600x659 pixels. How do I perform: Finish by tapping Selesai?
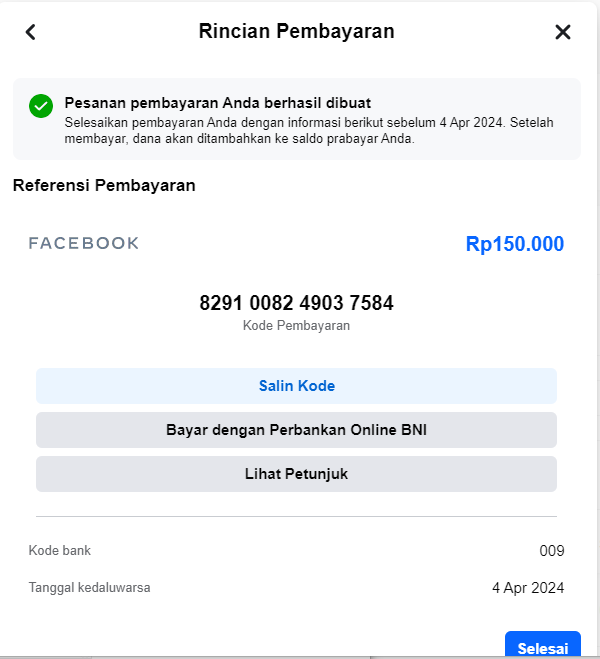[x=543, y=646]
